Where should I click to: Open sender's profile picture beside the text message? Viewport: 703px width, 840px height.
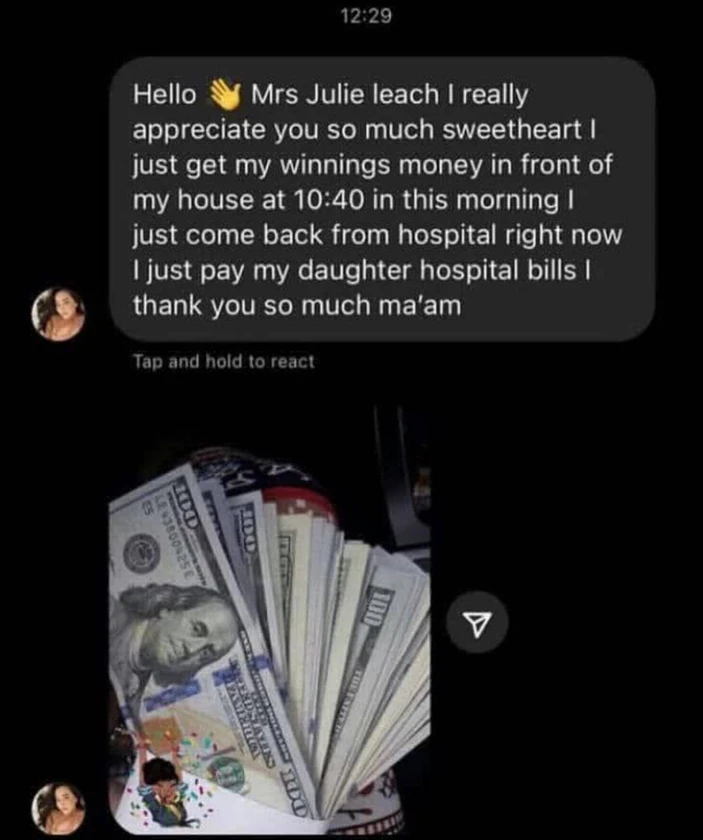click(58, 315)
